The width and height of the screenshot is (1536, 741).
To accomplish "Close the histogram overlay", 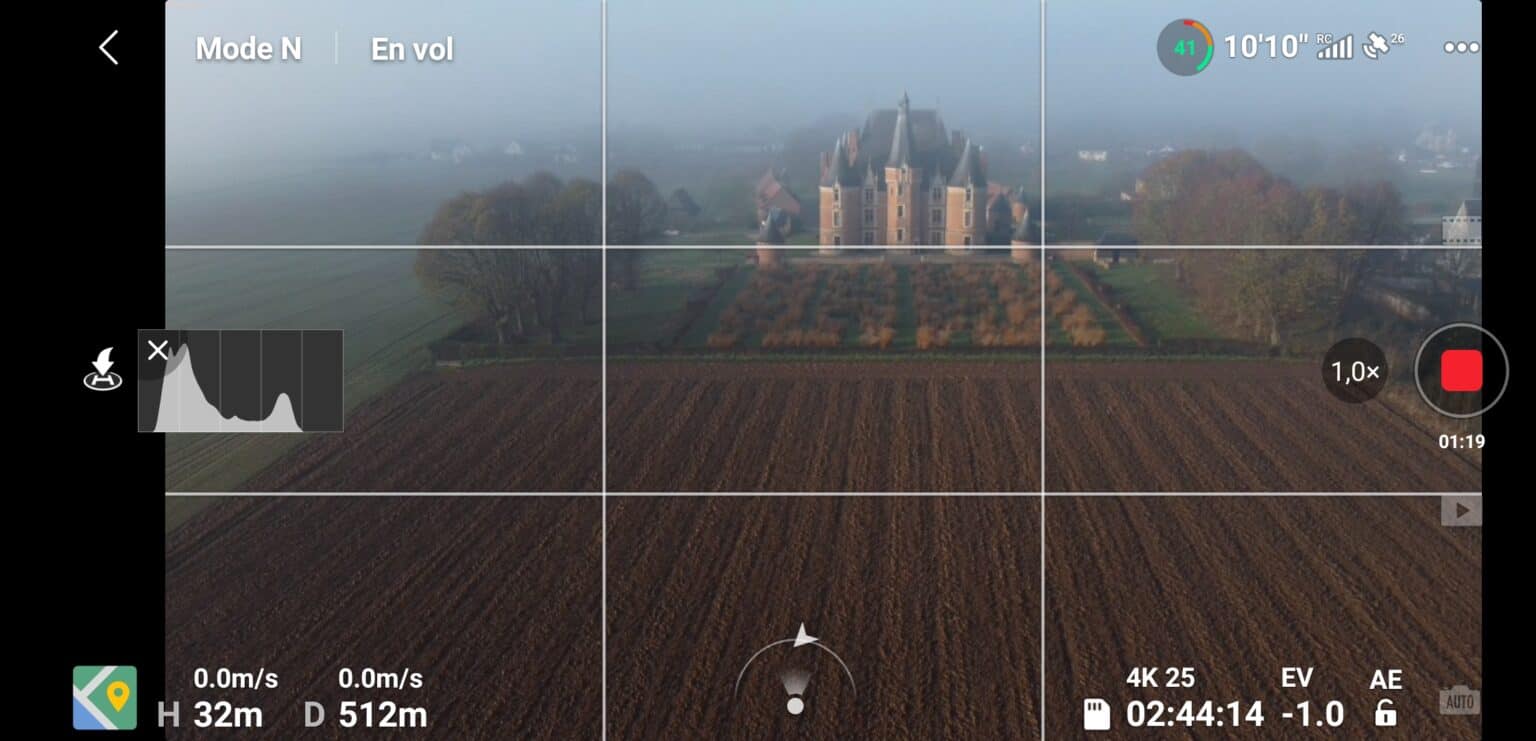I will click(158, 351).
